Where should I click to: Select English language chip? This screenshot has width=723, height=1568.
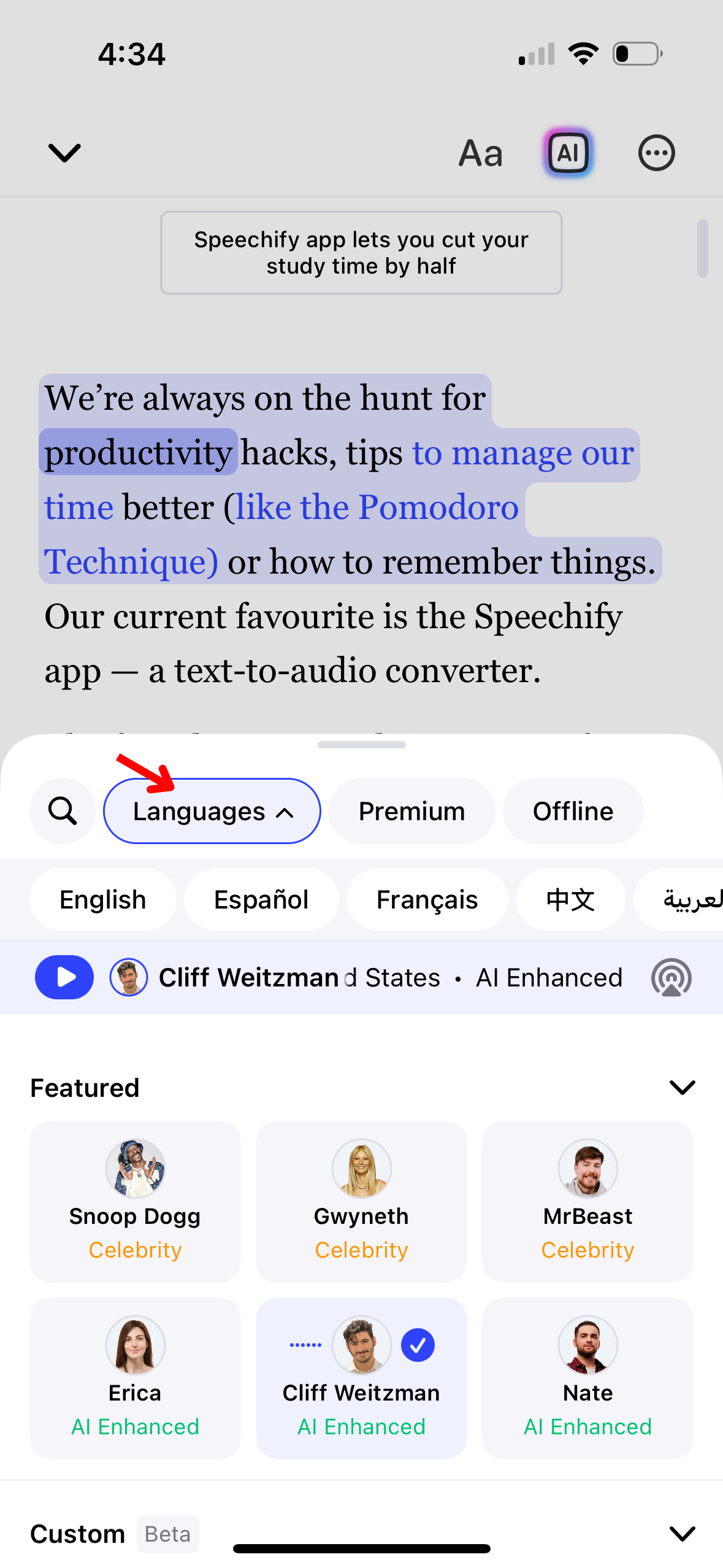[x=103, y=899]
